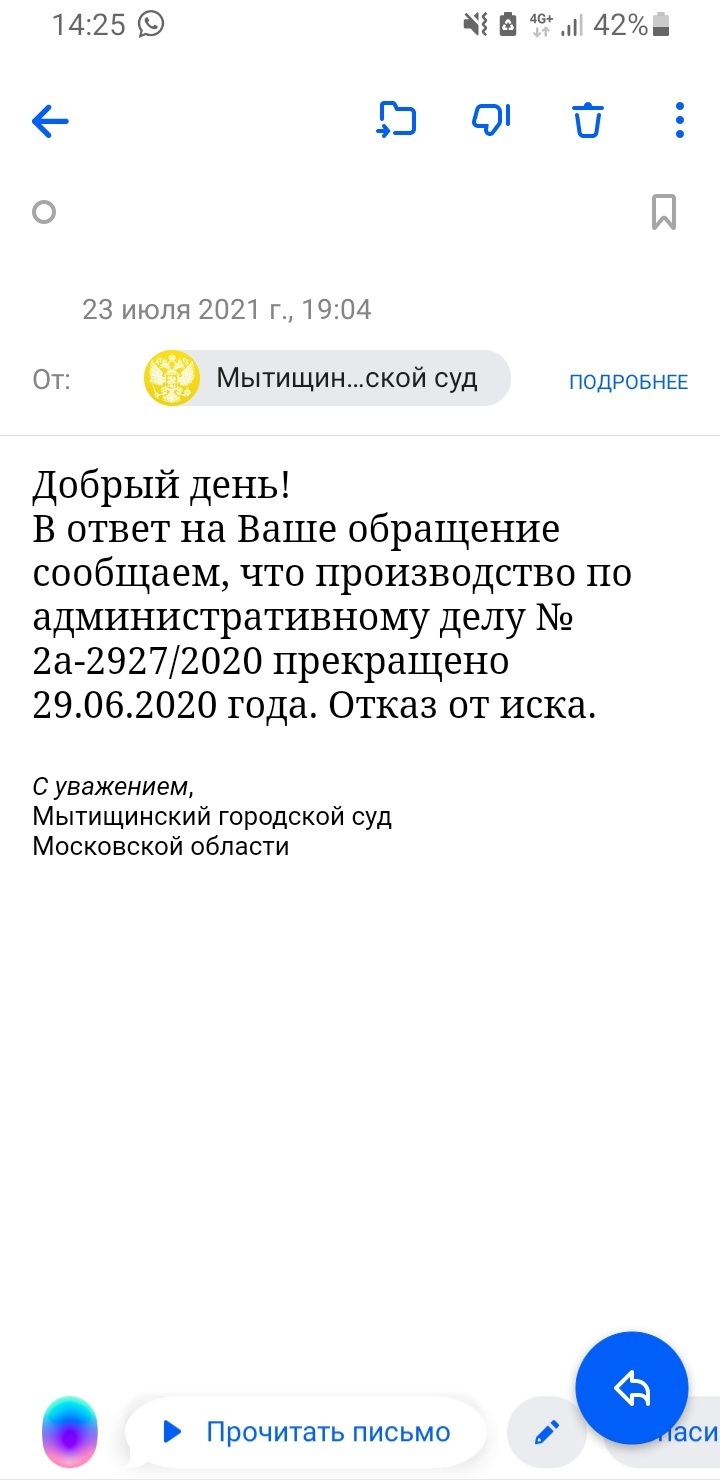The width and height of the screenshot is (720, 1480).
Task: Move this email to a folder
Action: click(396, 120)
